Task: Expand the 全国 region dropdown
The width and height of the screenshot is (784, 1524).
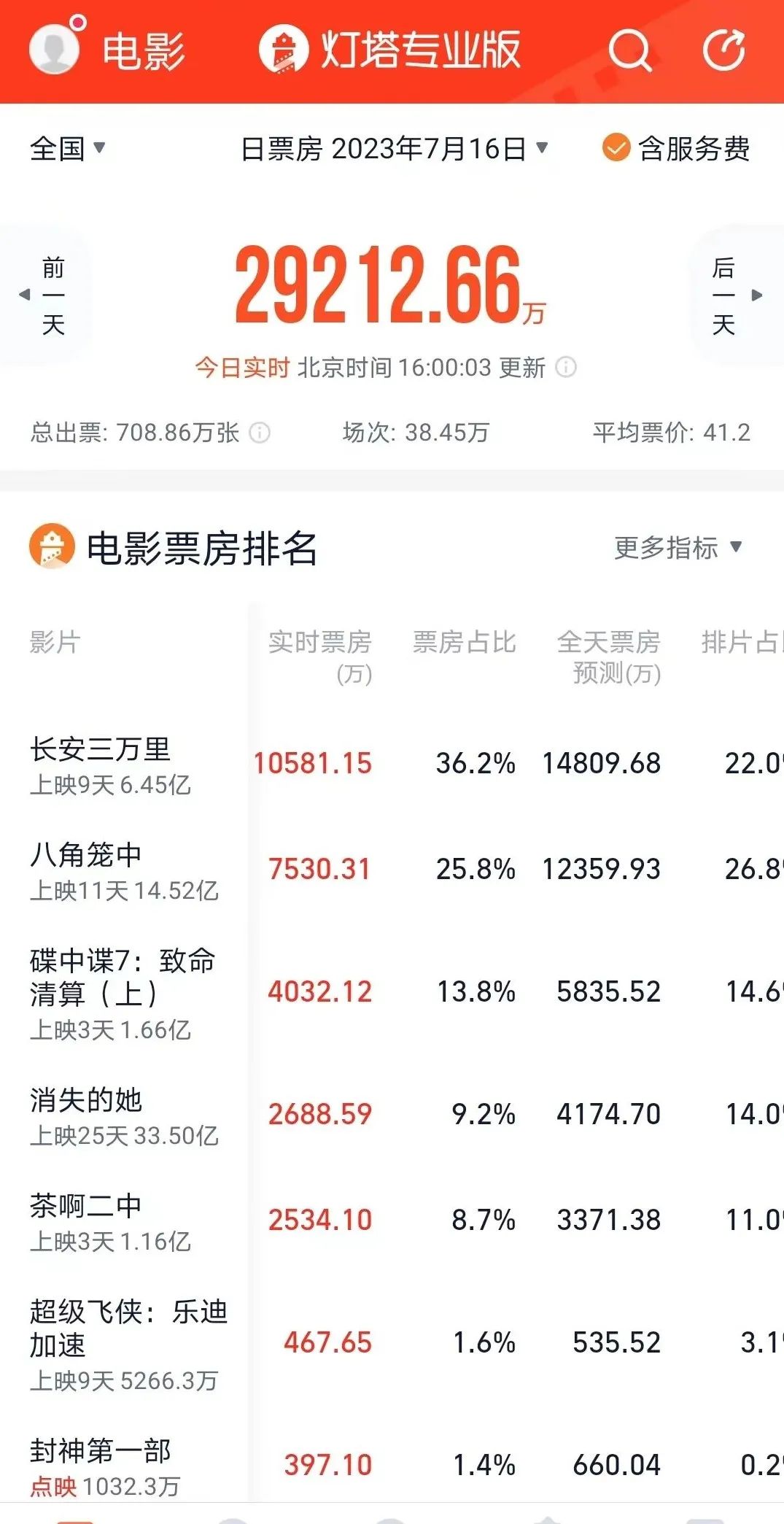Action: point(67,149)
